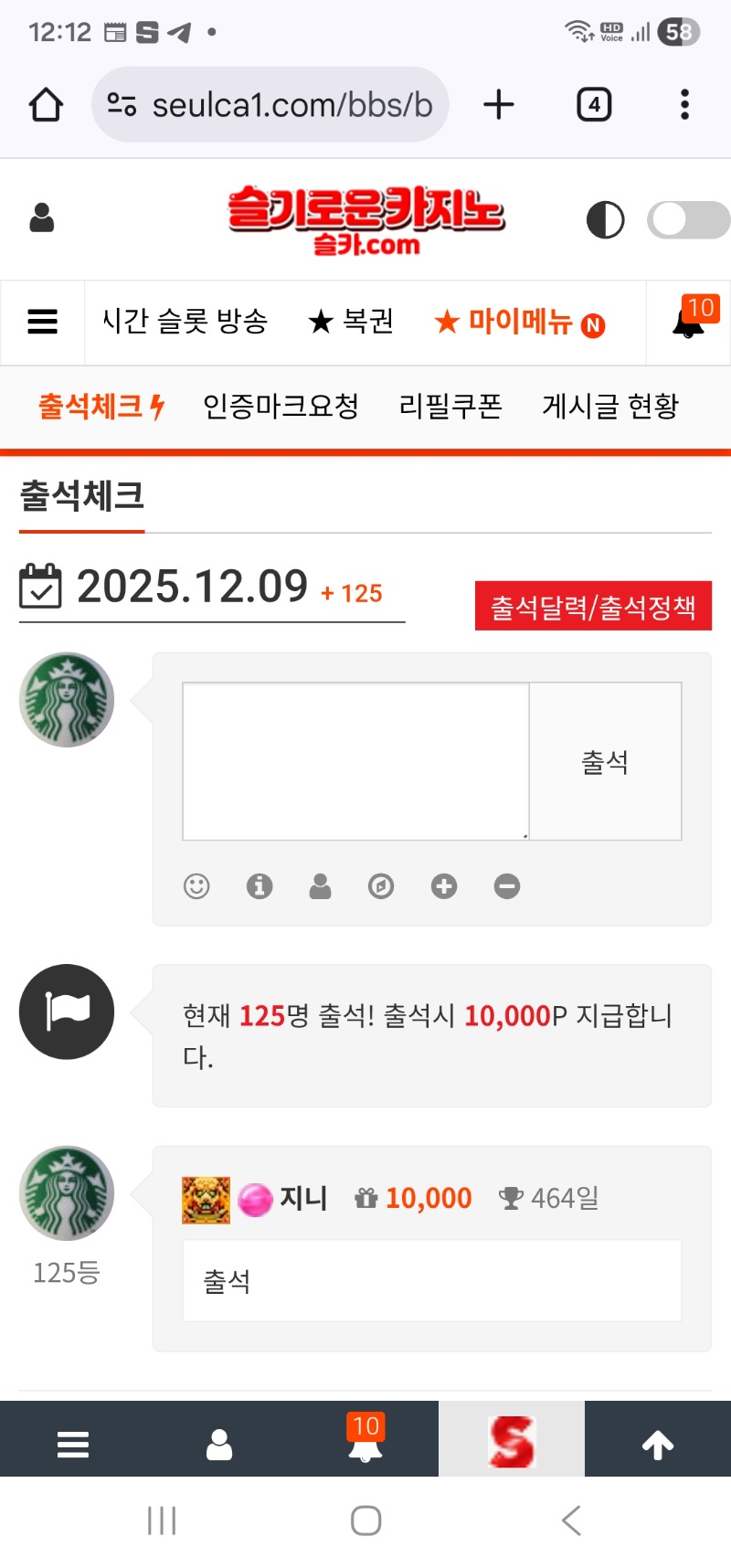The height and width of the screenshot is (1568, 731).
Task: Switch to 인증마크요청 tab
Action: (x=281, y=407)
